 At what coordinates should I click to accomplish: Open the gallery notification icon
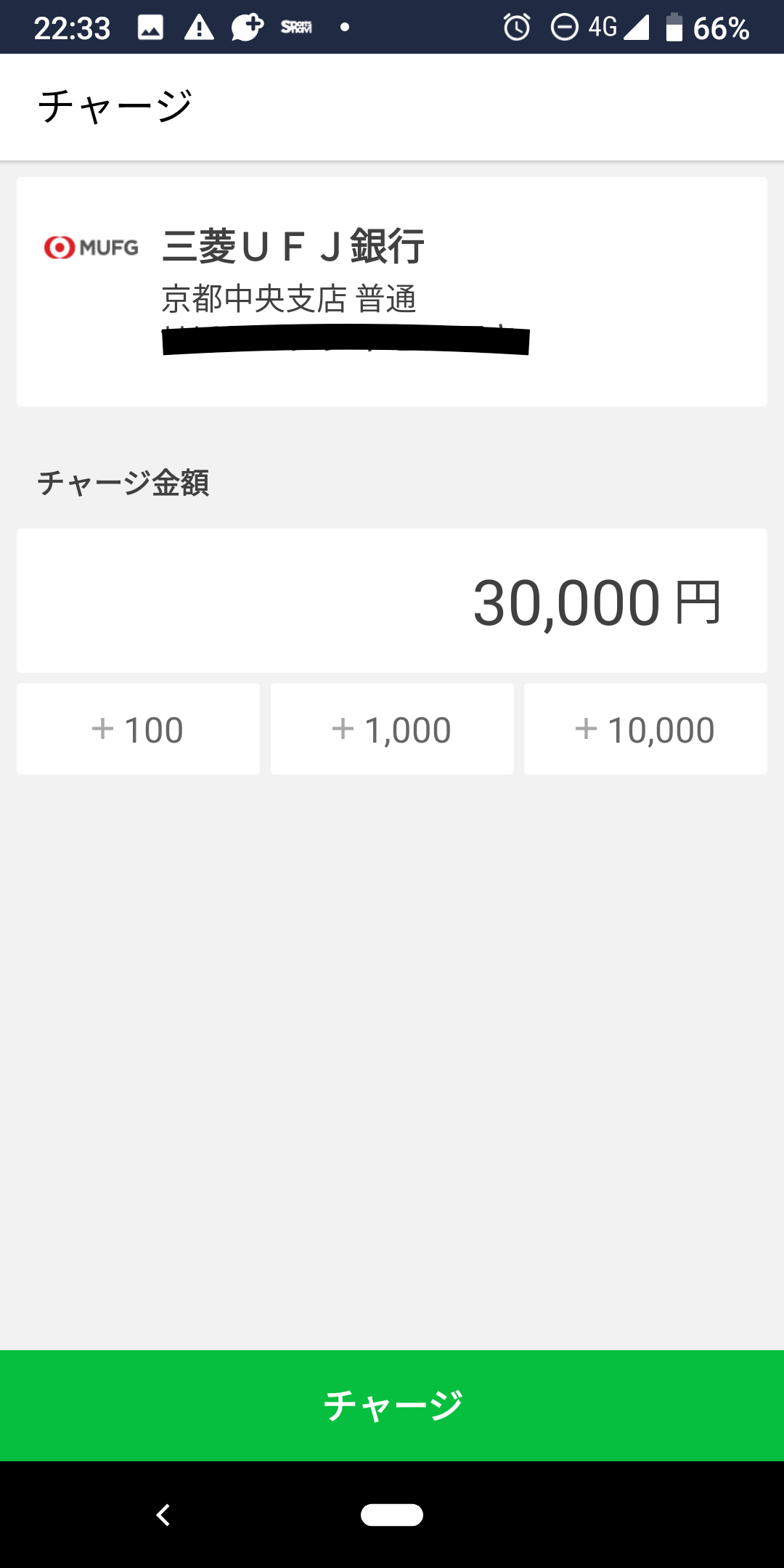[x=149, y=28]
